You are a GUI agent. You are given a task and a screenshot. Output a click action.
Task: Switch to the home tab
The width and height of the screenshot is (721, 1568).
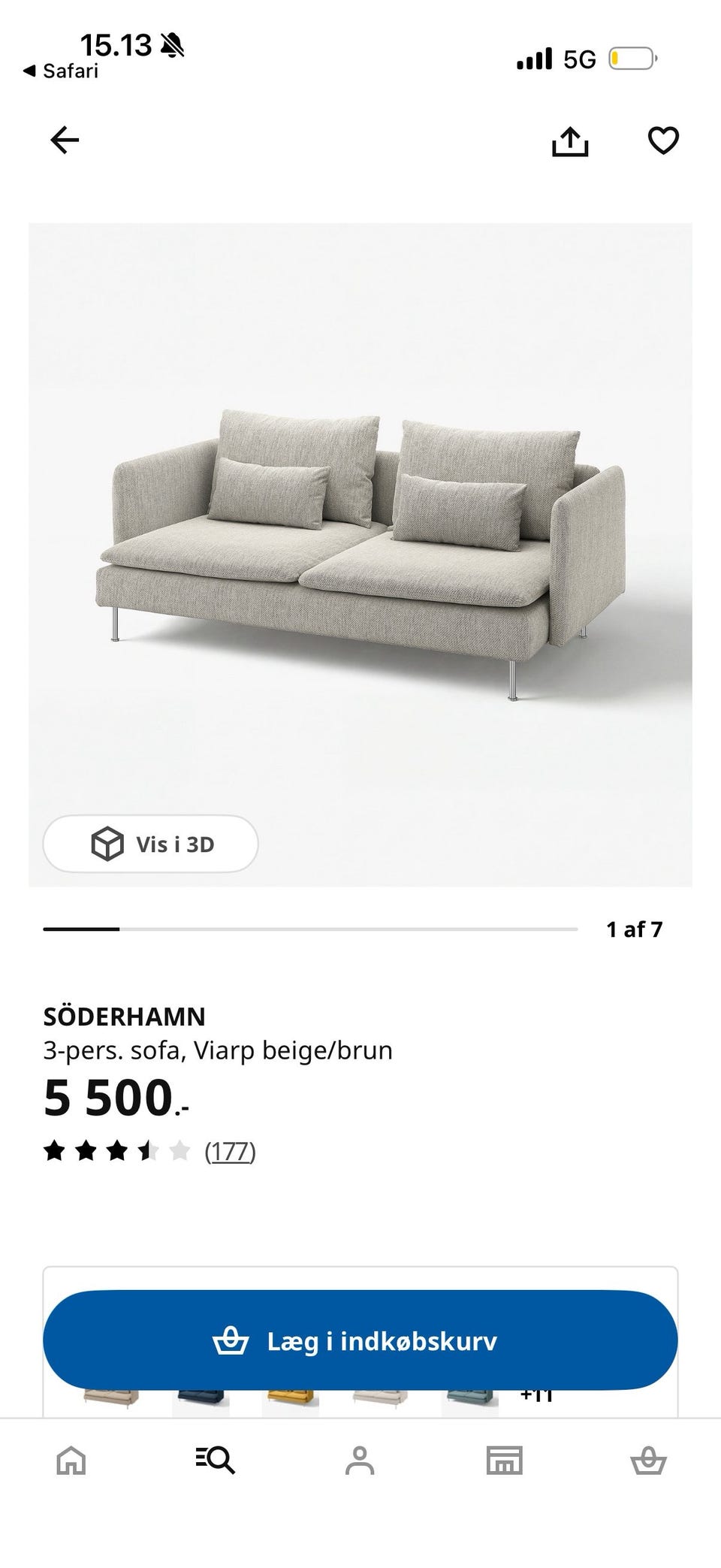click(71, 1461)
